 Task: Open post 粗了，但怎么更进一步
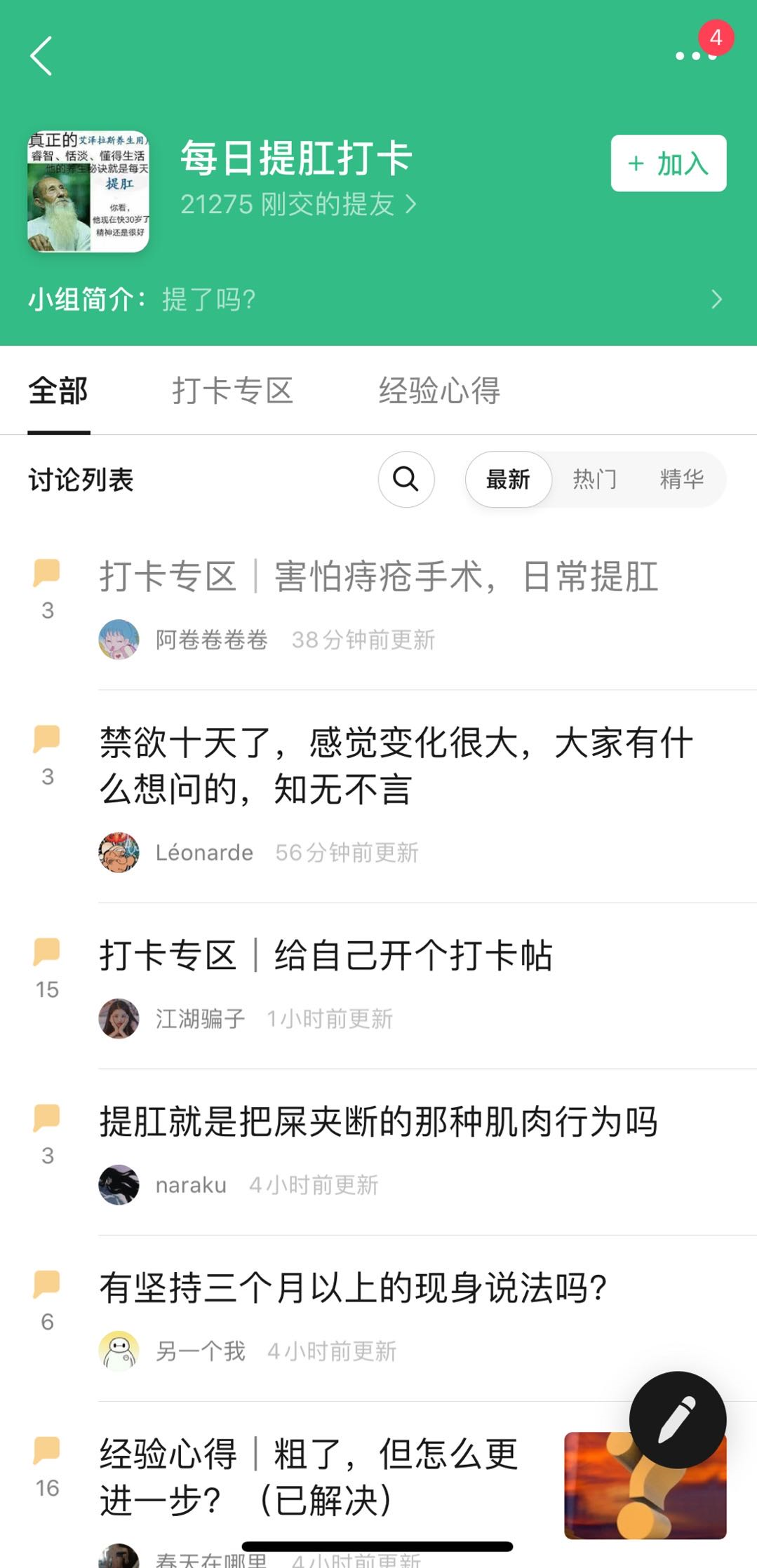click(x=309, y=1476)
